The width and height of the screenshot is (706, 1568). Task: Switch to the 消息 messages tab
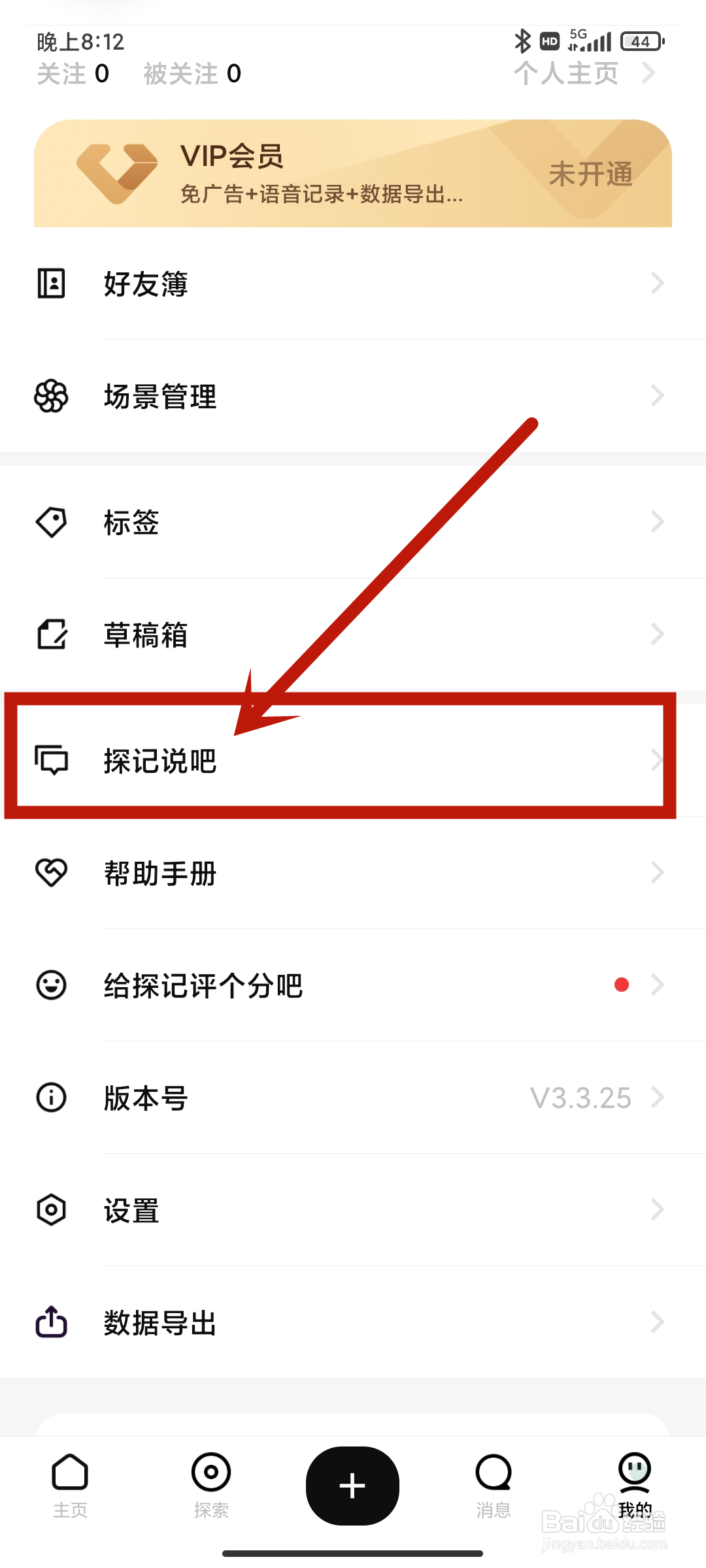[493, 1496]
